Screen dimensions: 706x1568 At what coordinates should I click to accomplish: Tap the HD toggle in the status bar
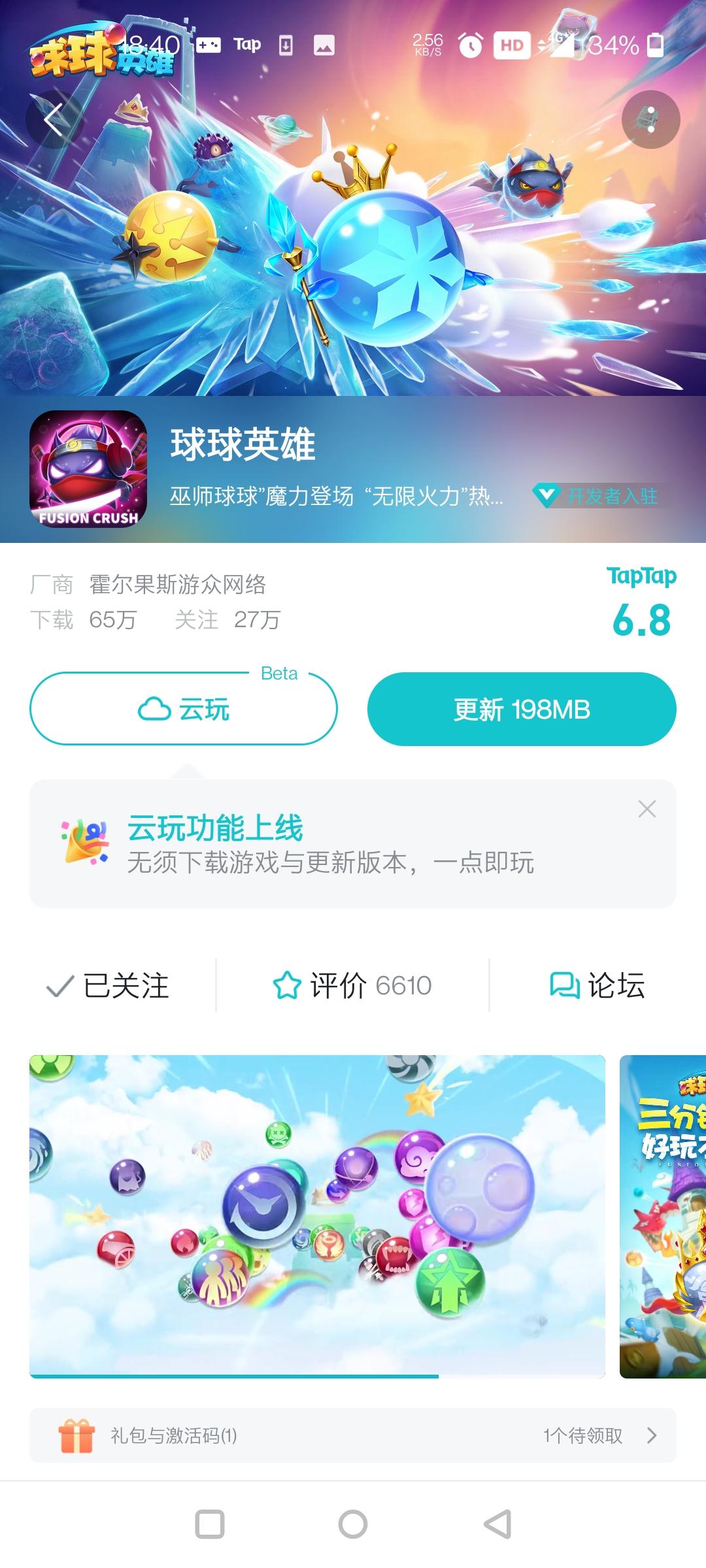point(513,44)
